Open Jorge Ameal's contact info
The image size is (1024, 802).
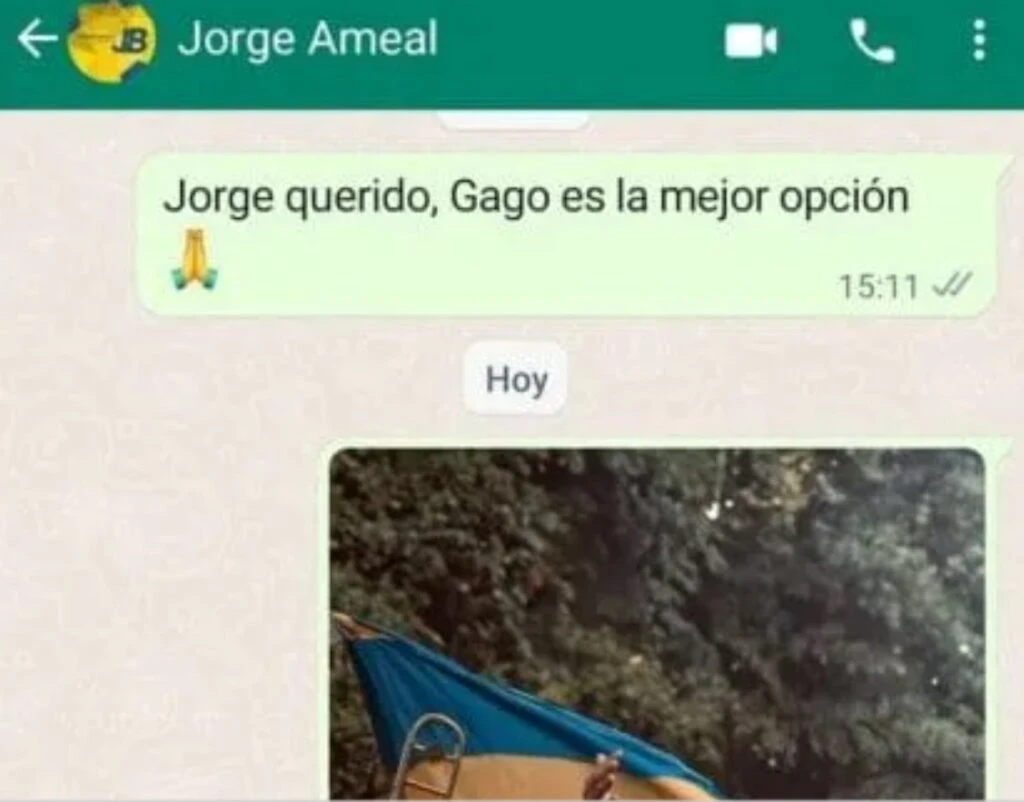coord(308,40)
